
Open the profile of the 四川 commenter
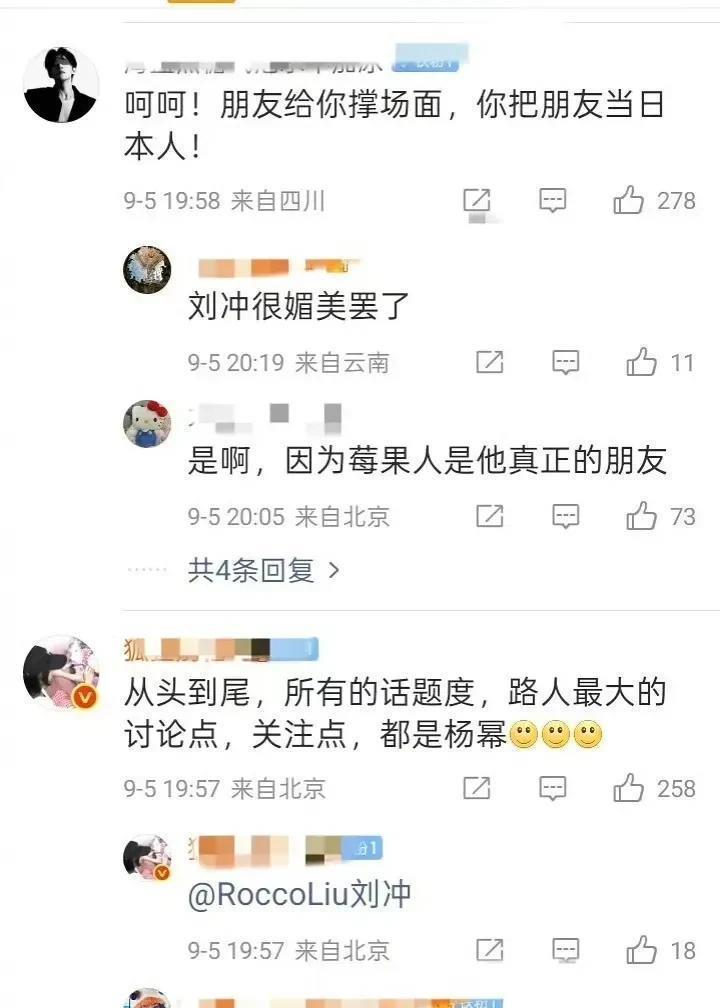point(61,85)
